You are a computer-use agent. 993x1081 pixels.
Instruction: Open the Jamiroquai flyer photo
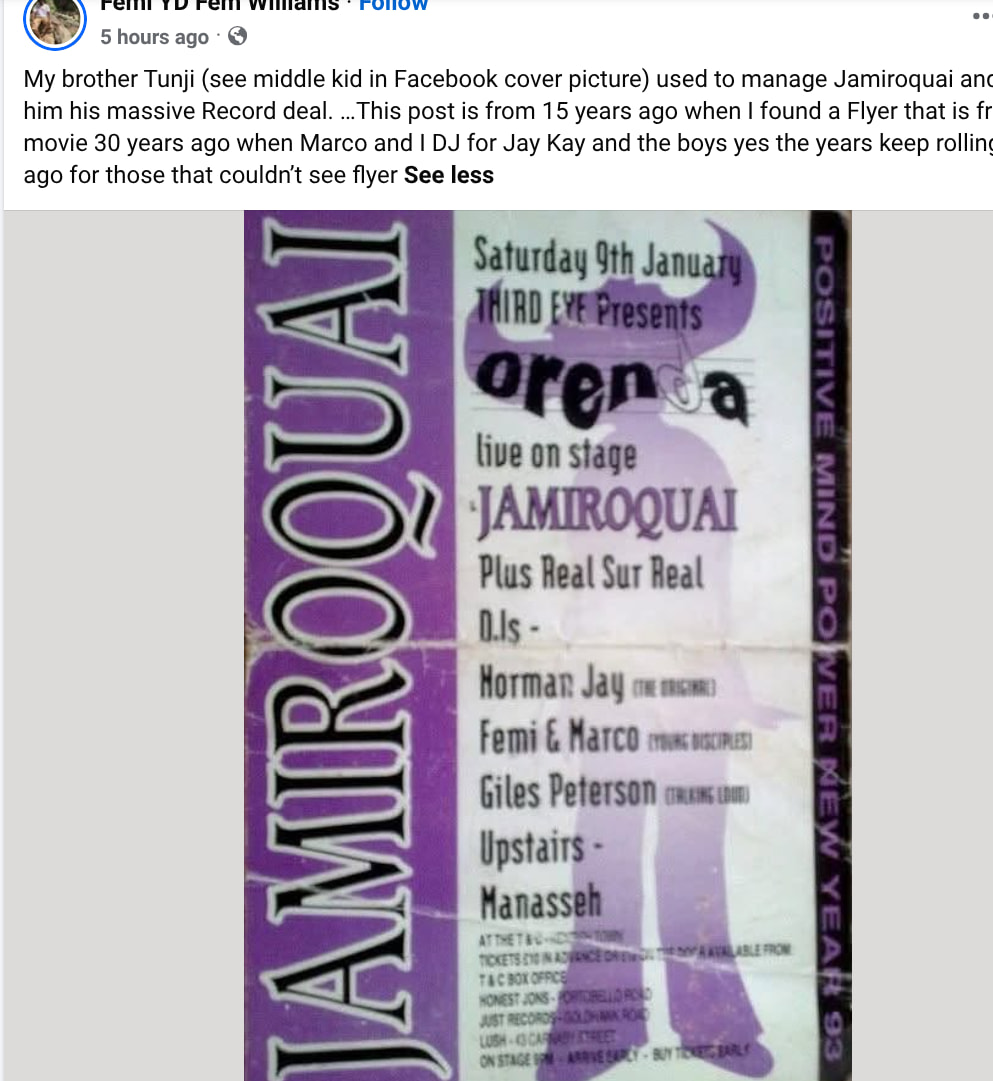[548, 645]
